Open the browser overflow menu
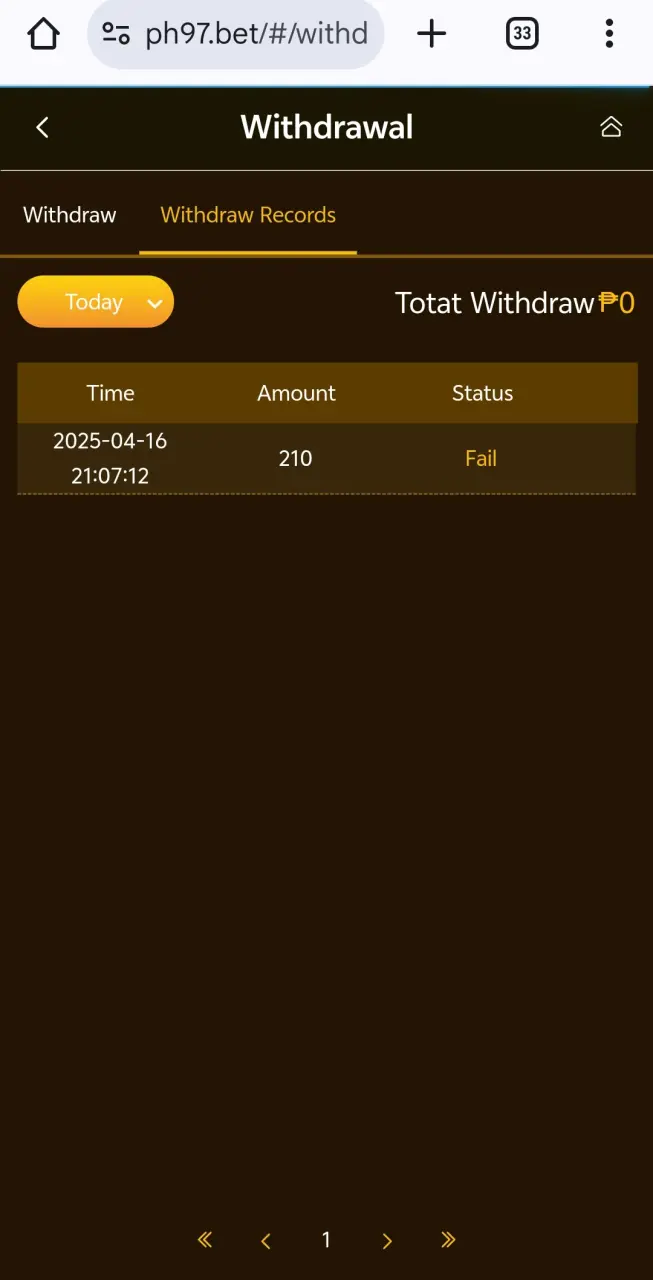 click(609, 35)
